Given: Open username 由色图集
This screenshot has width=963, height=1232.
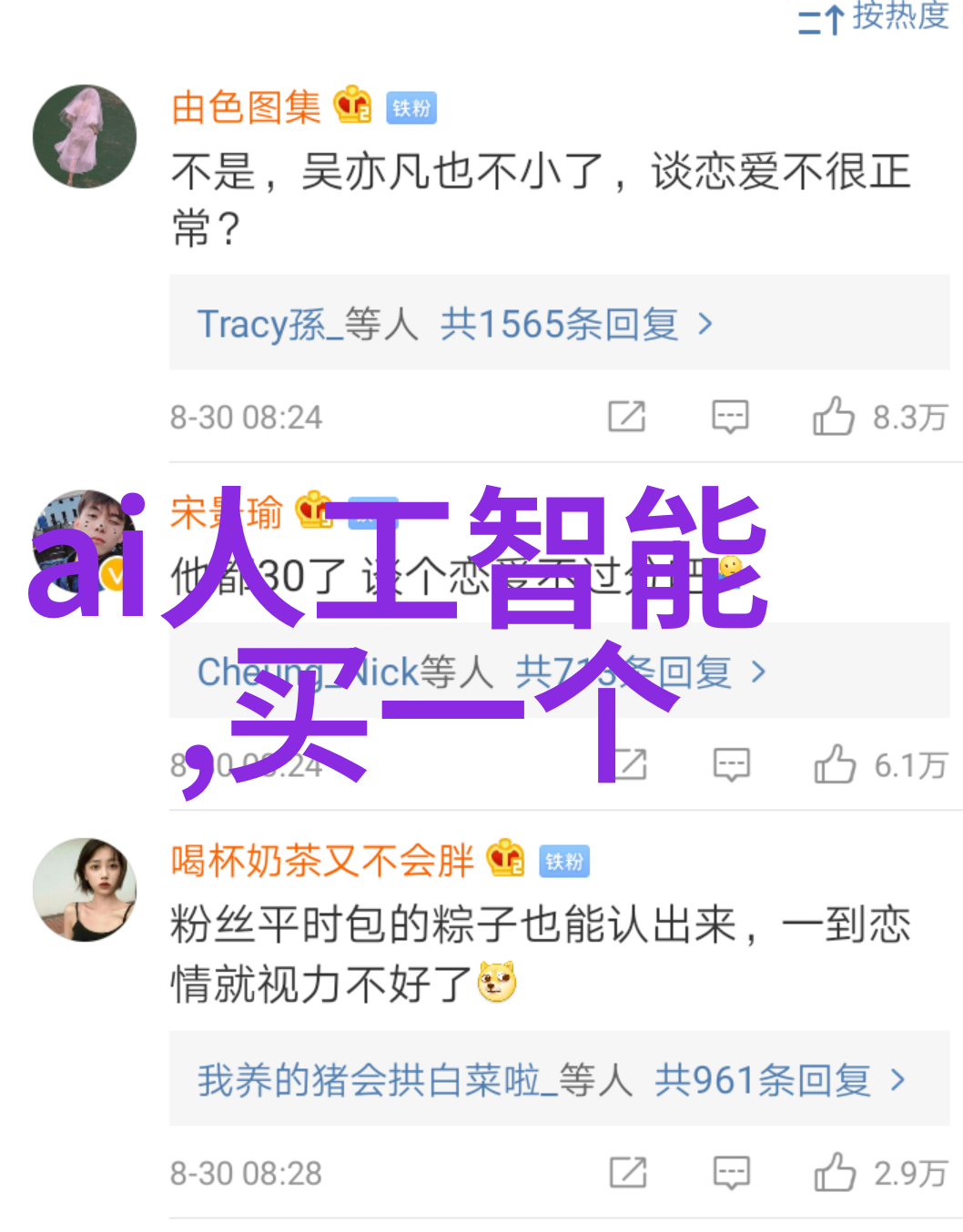Looking at the screenshot, I should tap(247, 108).
